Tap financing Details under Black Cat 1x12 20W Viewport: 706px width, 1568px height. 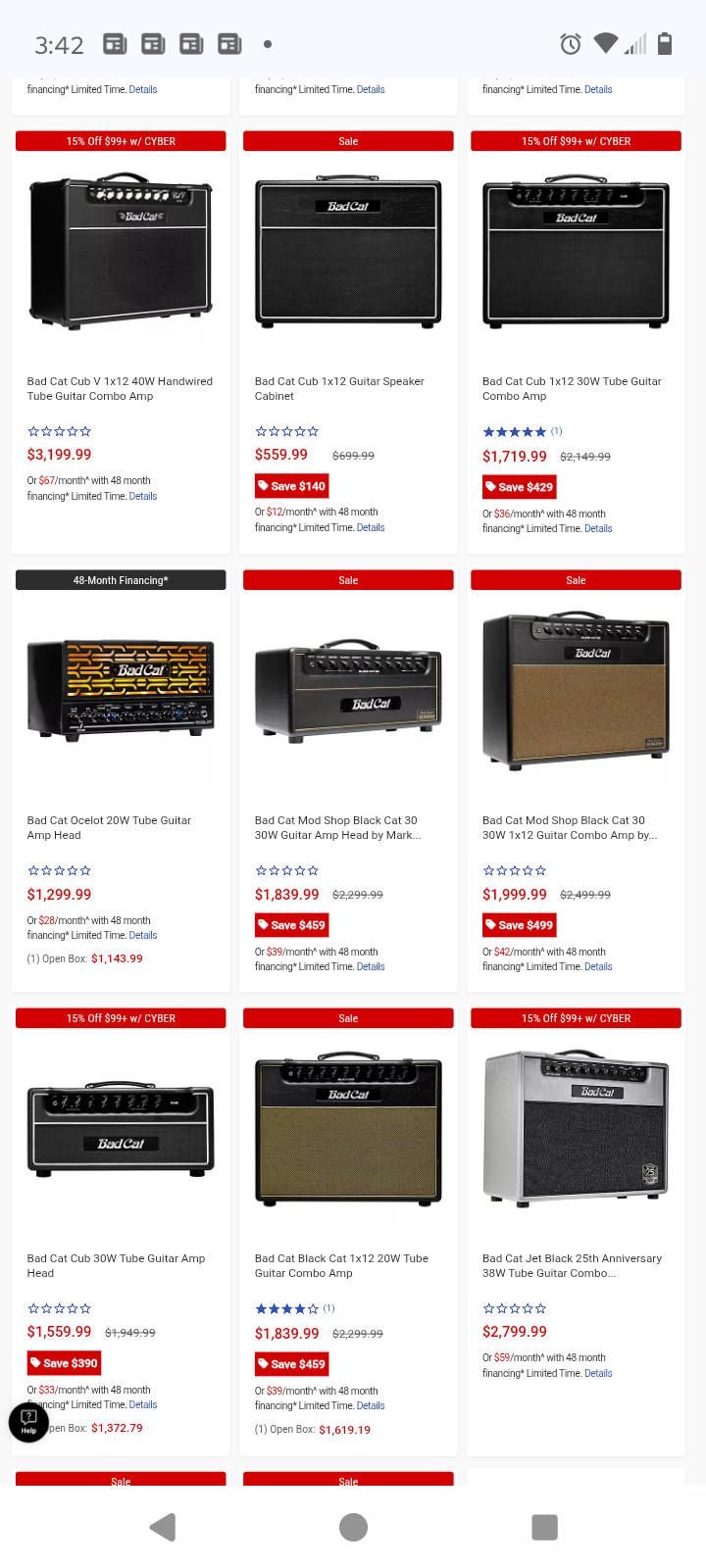point(371,1406)
